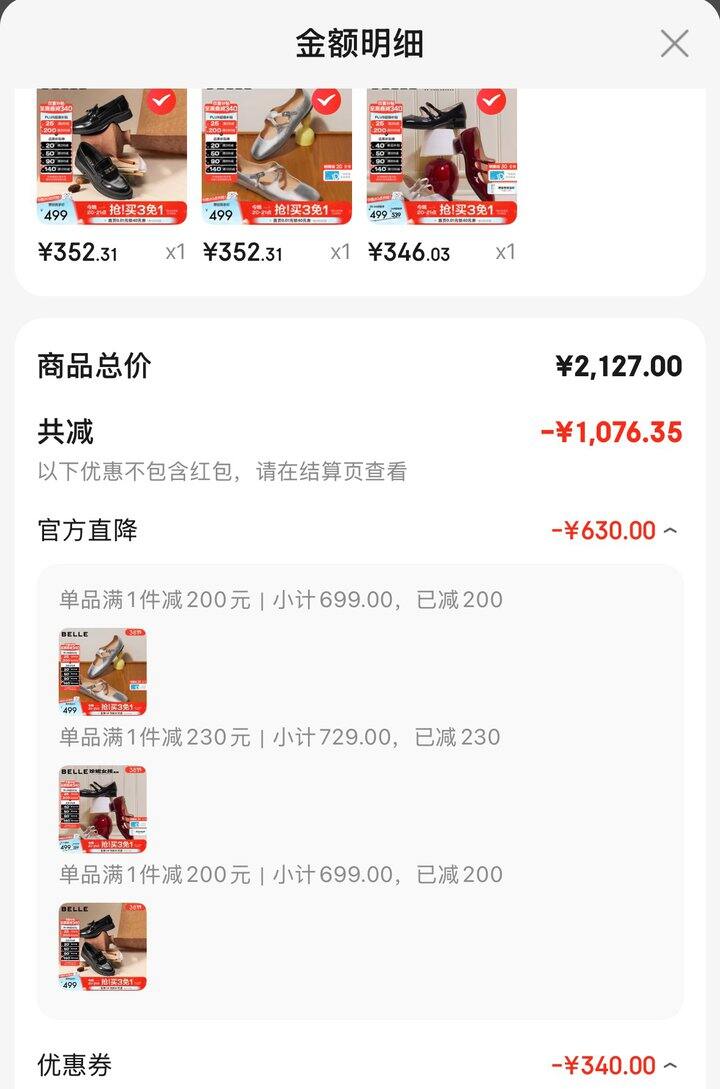Screen dimensions: 720x1089
Task: Collapse the 优惠券 coupon details
Action: coord(670,1066)
